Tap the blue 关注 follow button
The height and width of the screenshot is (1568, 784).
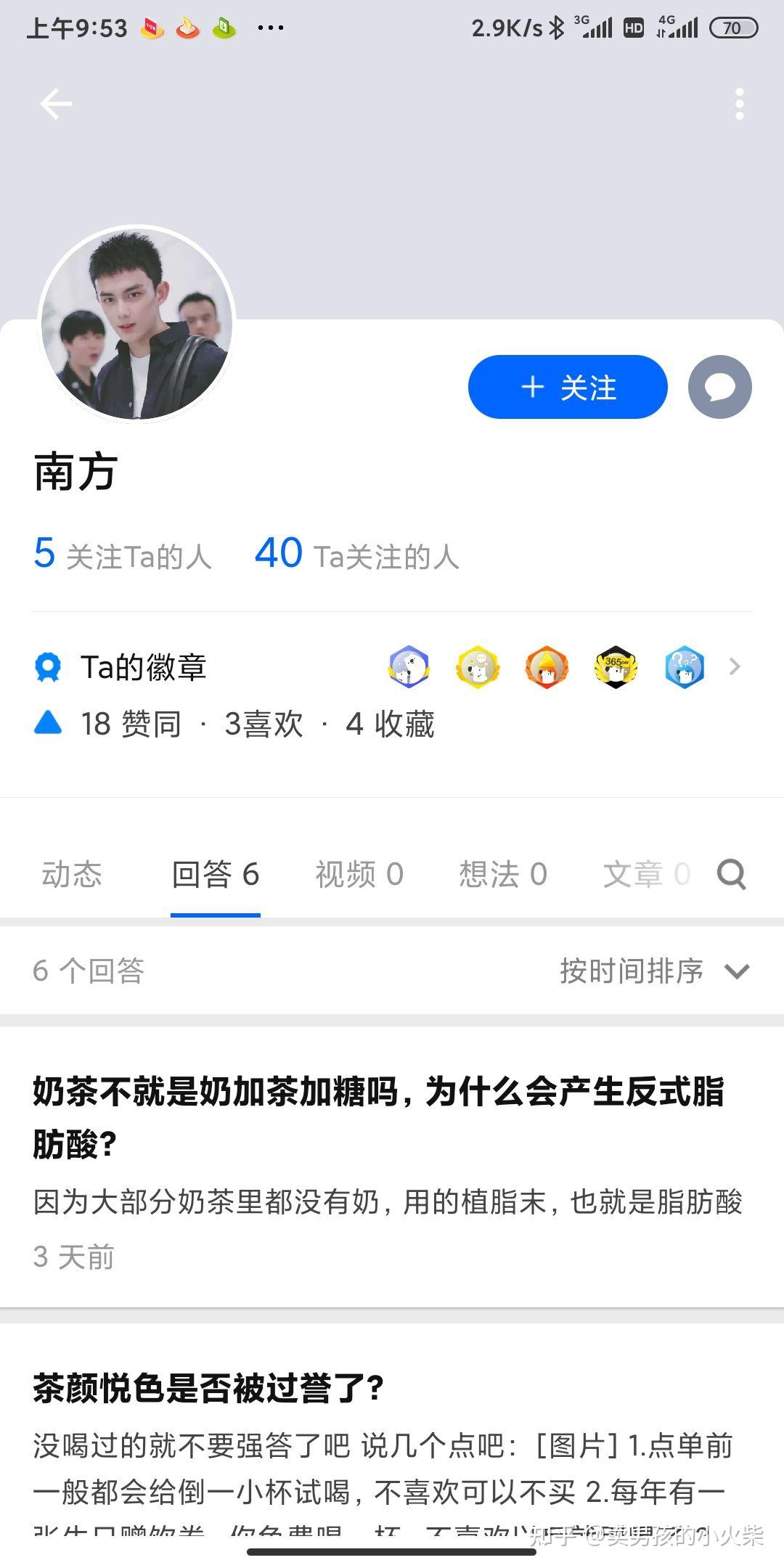click(568, 387)
